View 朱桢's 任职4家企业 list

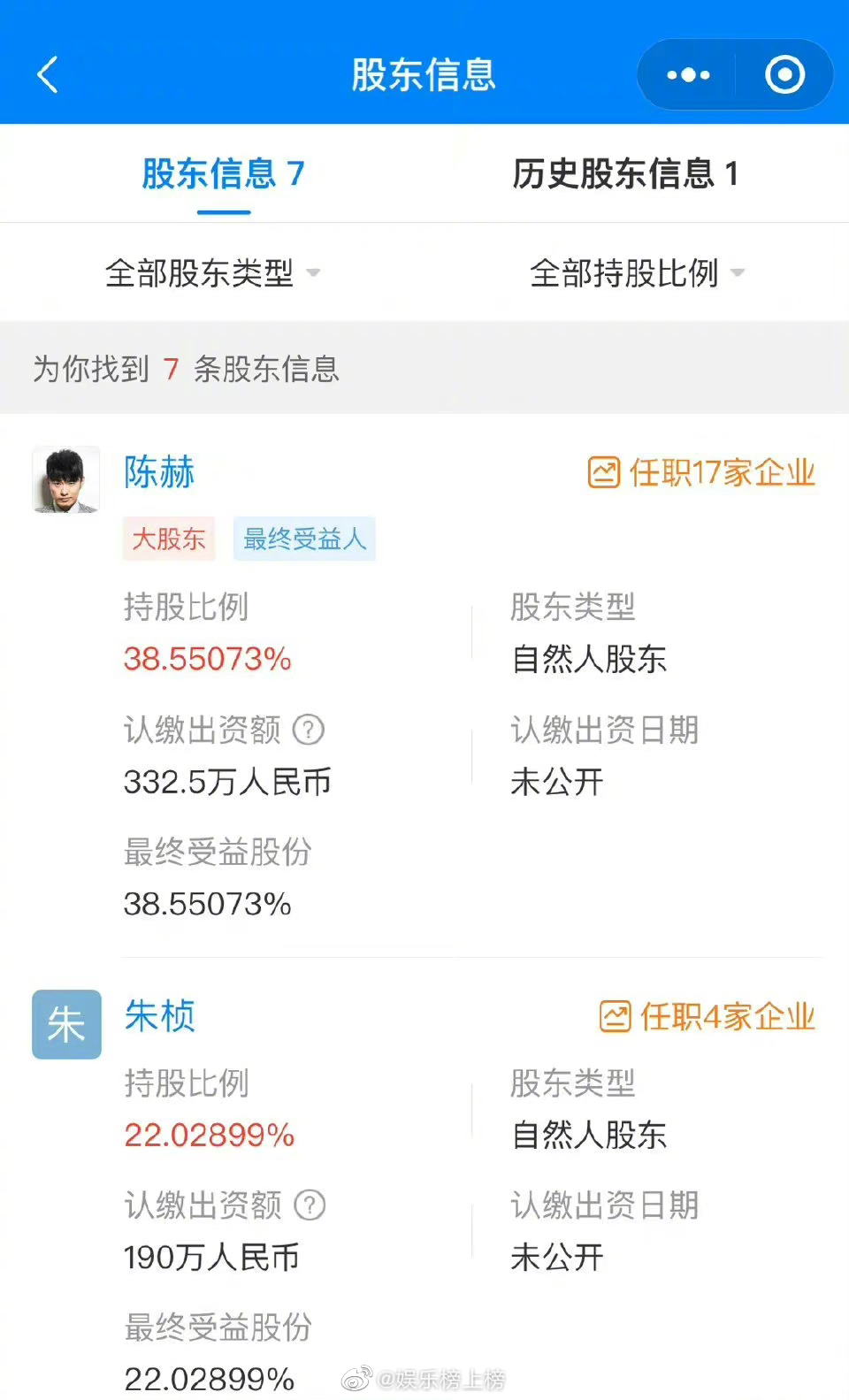point(707,1017)
